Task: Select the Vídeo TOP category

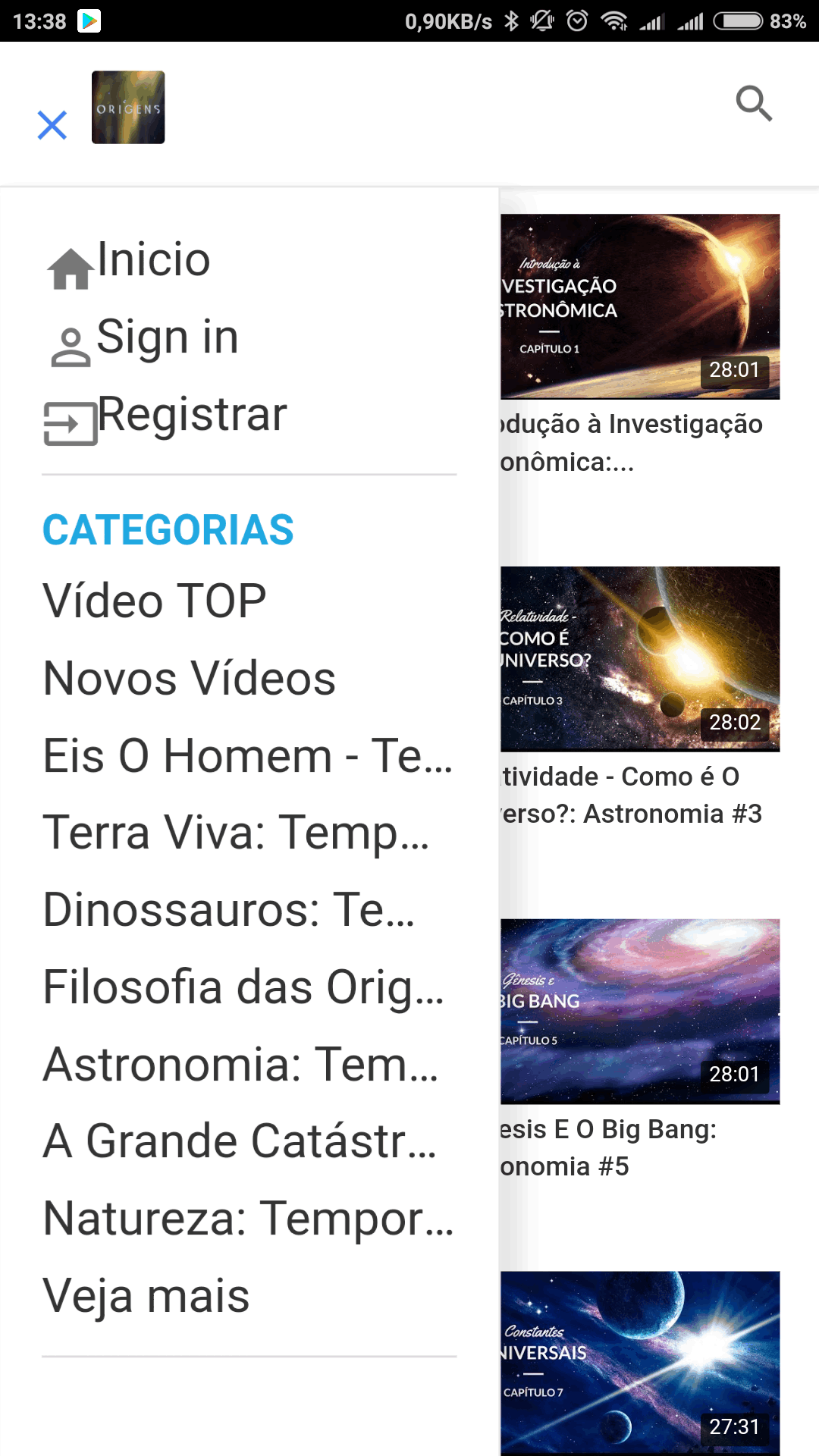Action: 154,598
